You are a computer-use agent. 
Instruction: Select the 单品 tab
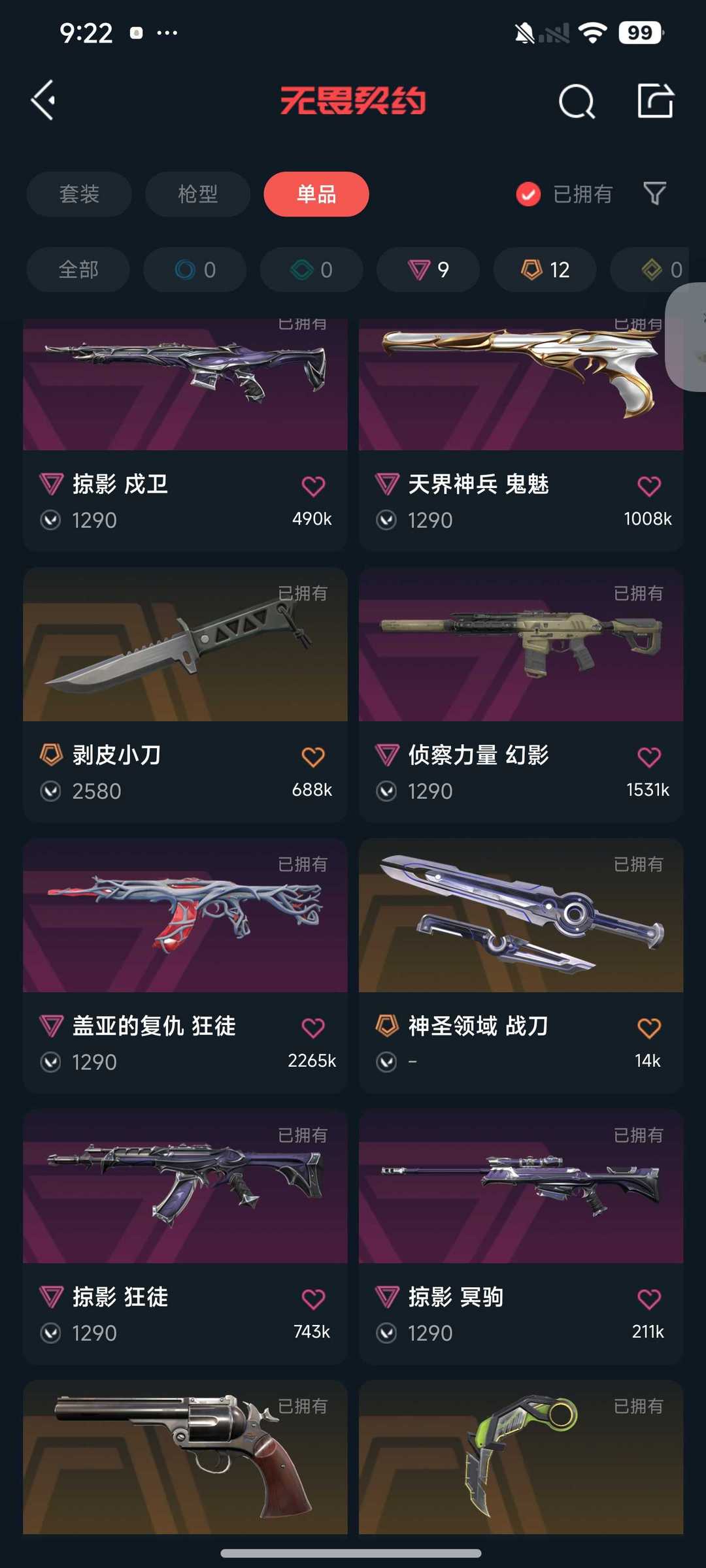(316, 194)
